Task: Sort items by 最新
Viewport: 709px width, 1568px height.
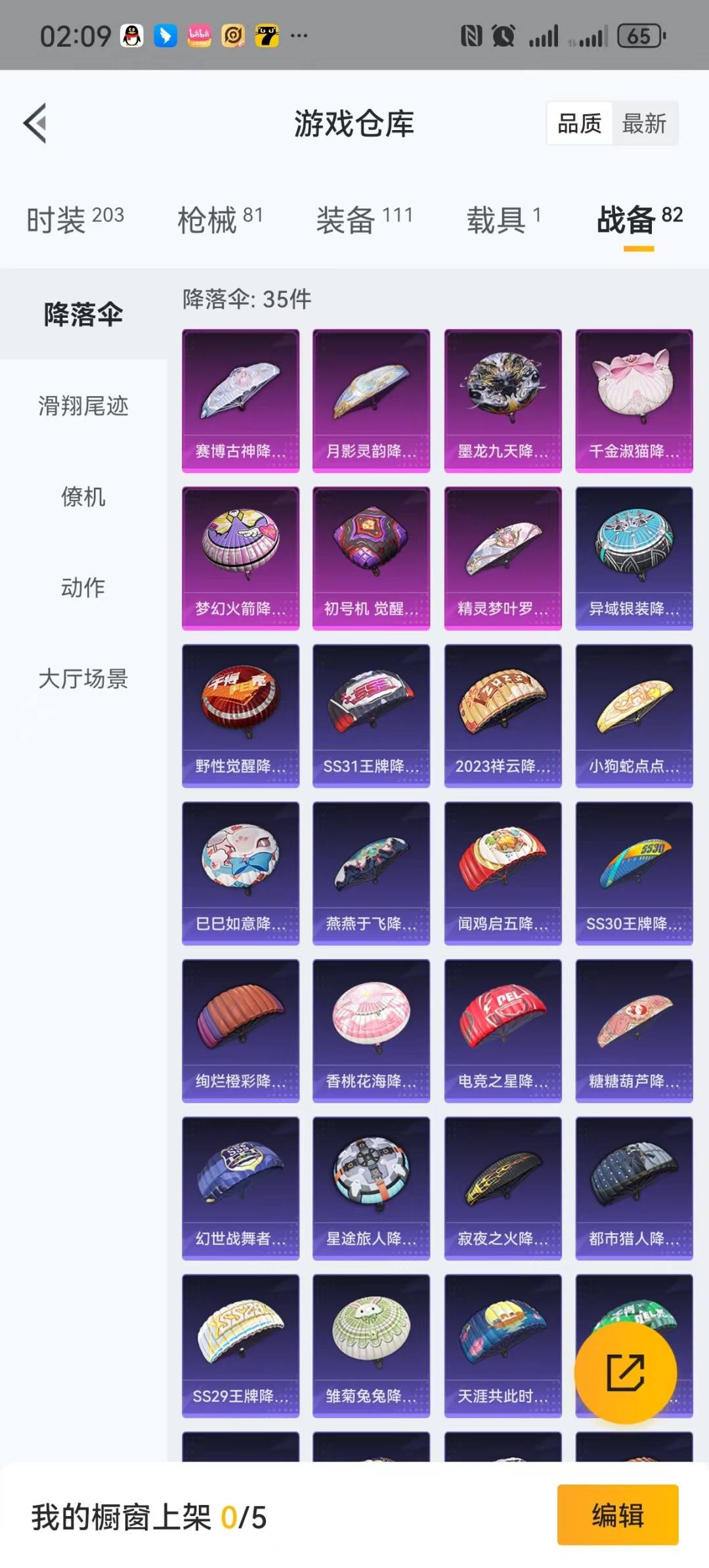Action: (x=644, y=123)
